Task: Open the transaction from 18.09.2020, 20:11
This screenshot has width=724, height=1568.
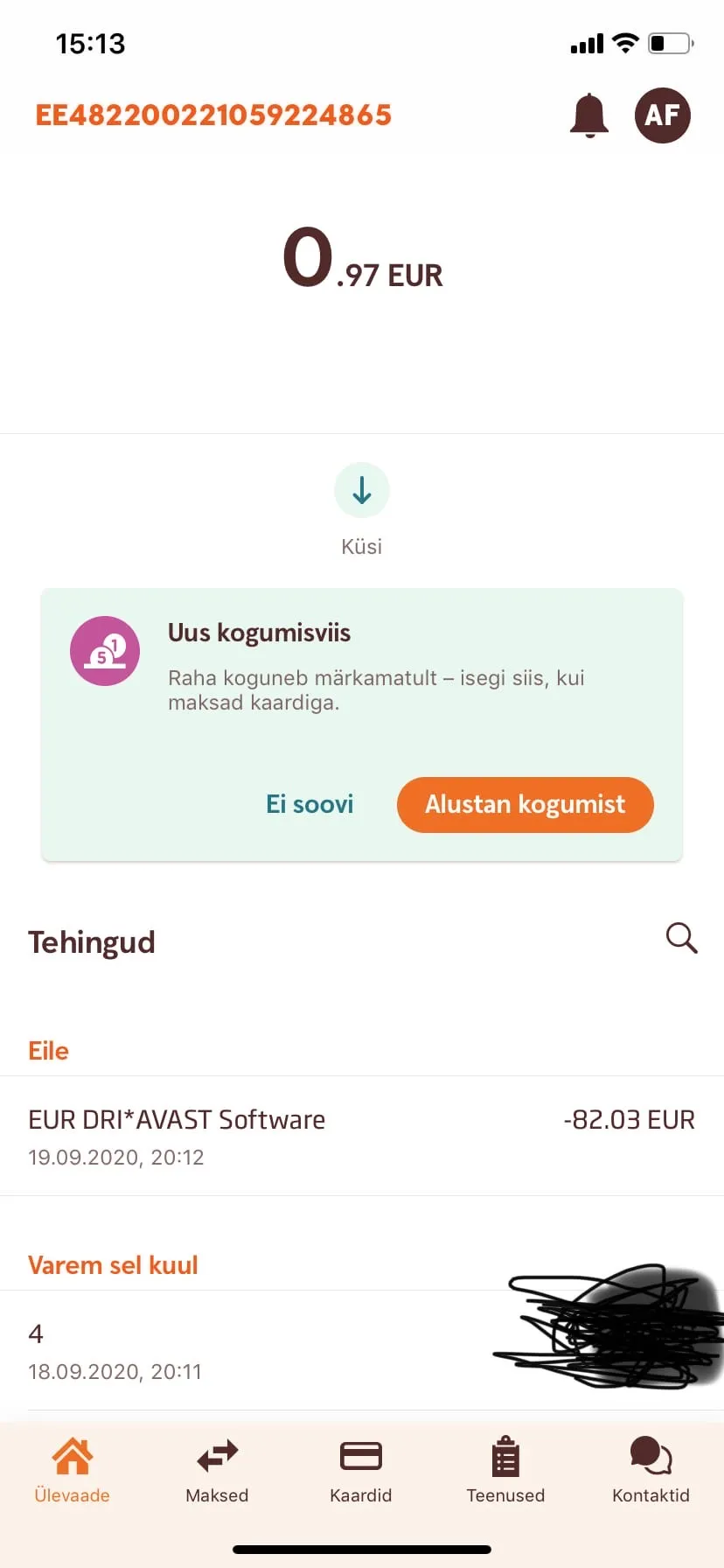Action: pos(362,1350)
